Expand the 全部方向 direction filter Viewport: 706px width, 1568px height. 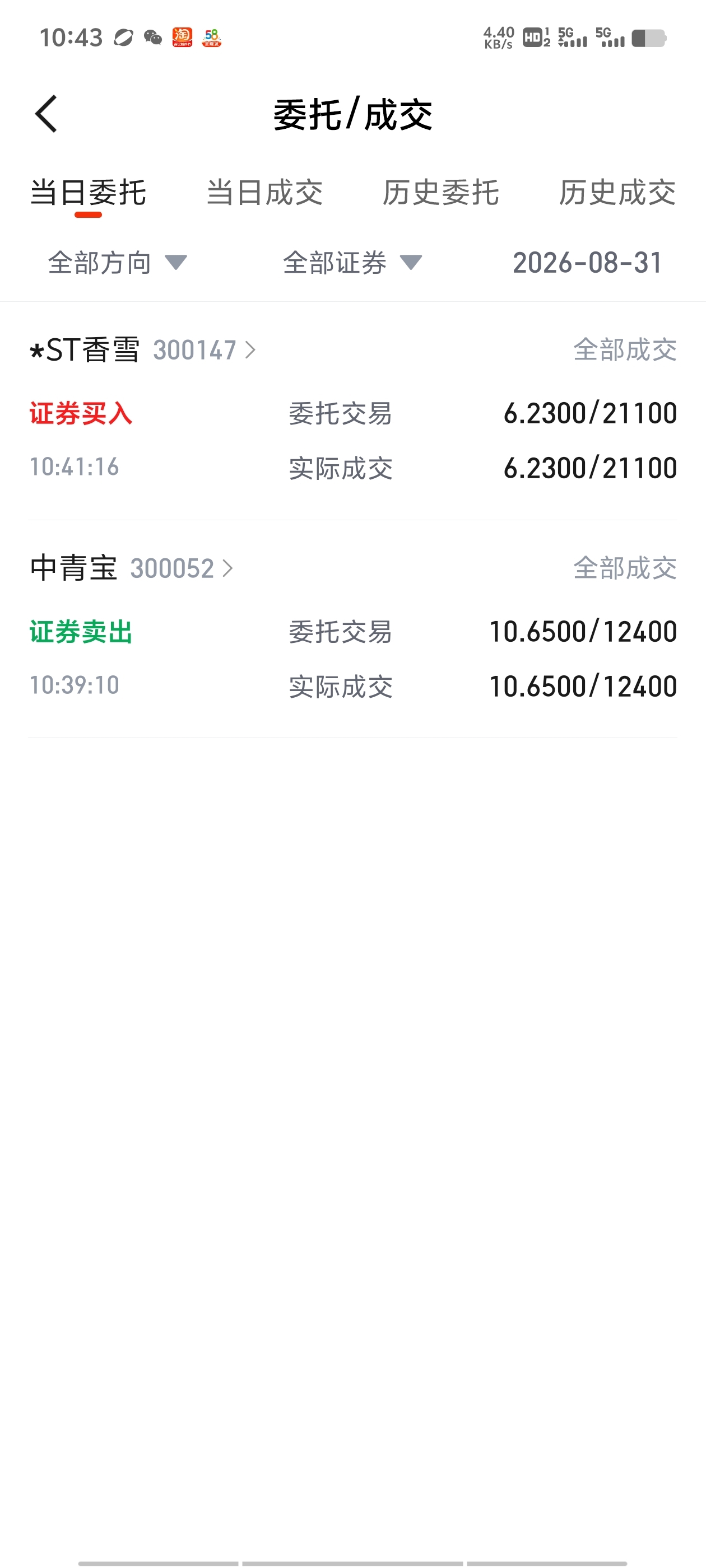click(118, 263)
